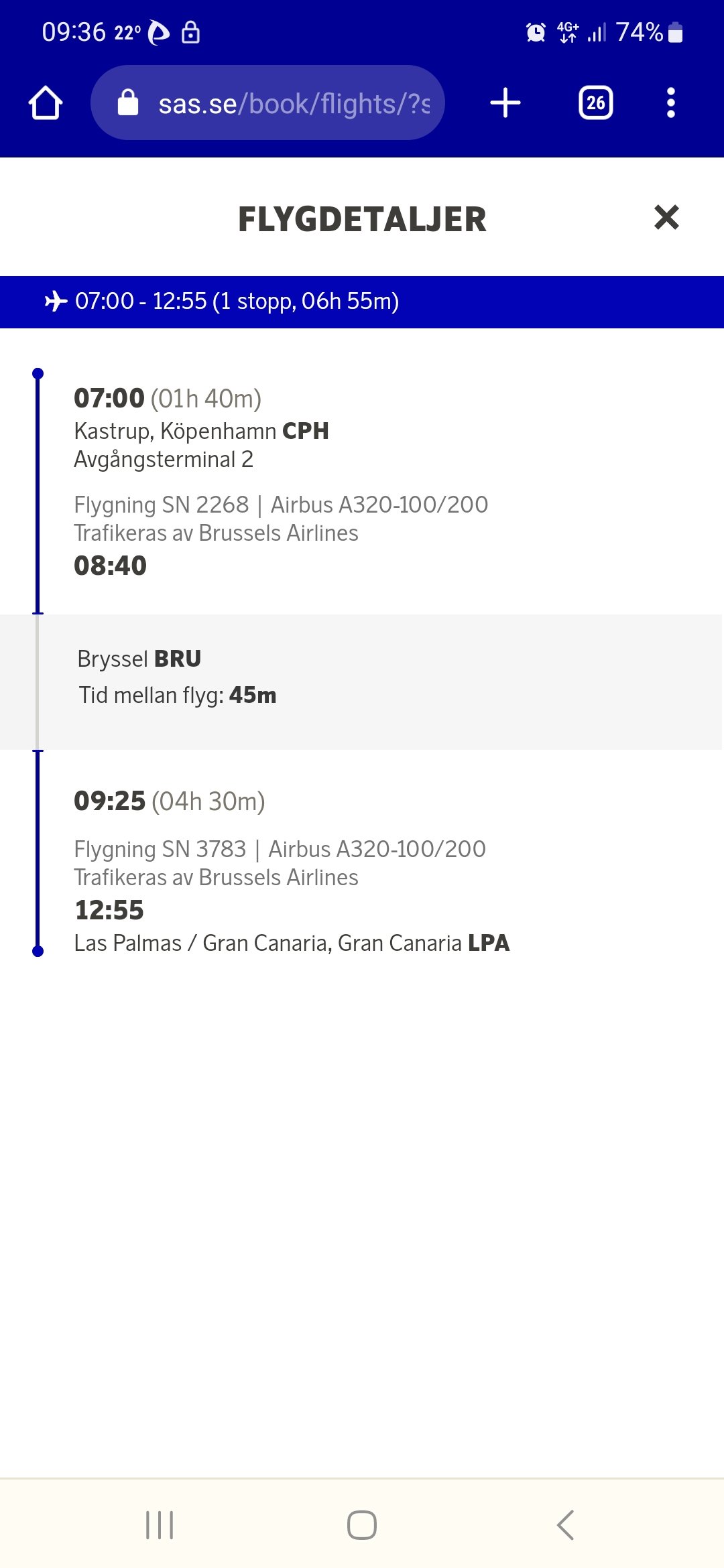Go to the browser home page
Image resolution: width=724 pixels, height=1568 pixels.
coord(46,103)
